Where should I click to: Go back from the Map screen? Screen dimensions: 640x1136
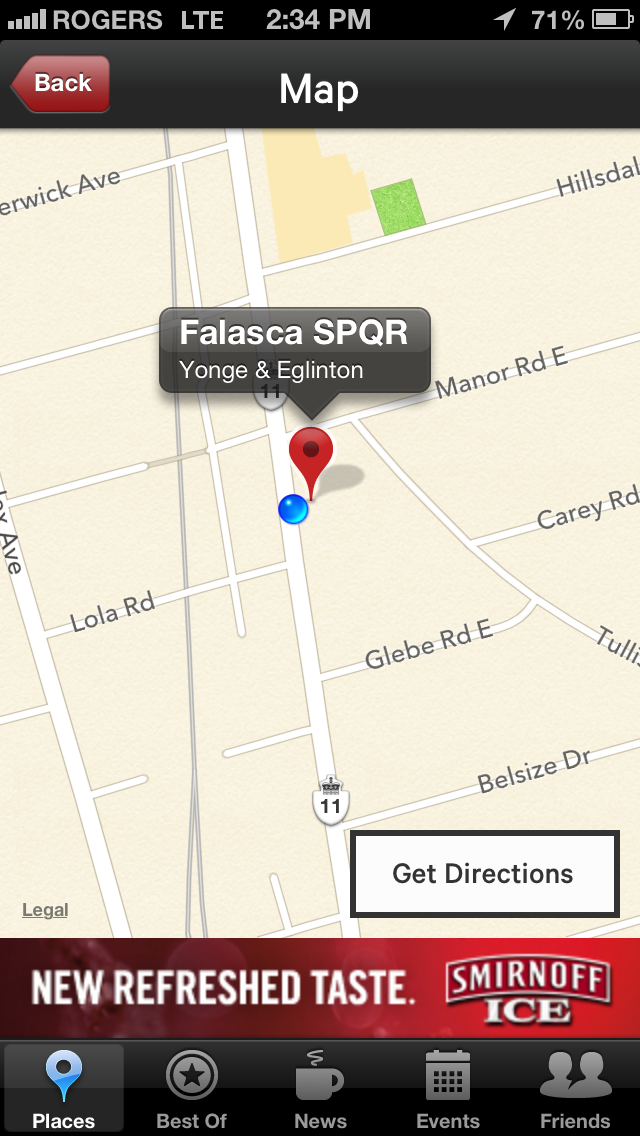click(62, 84)
